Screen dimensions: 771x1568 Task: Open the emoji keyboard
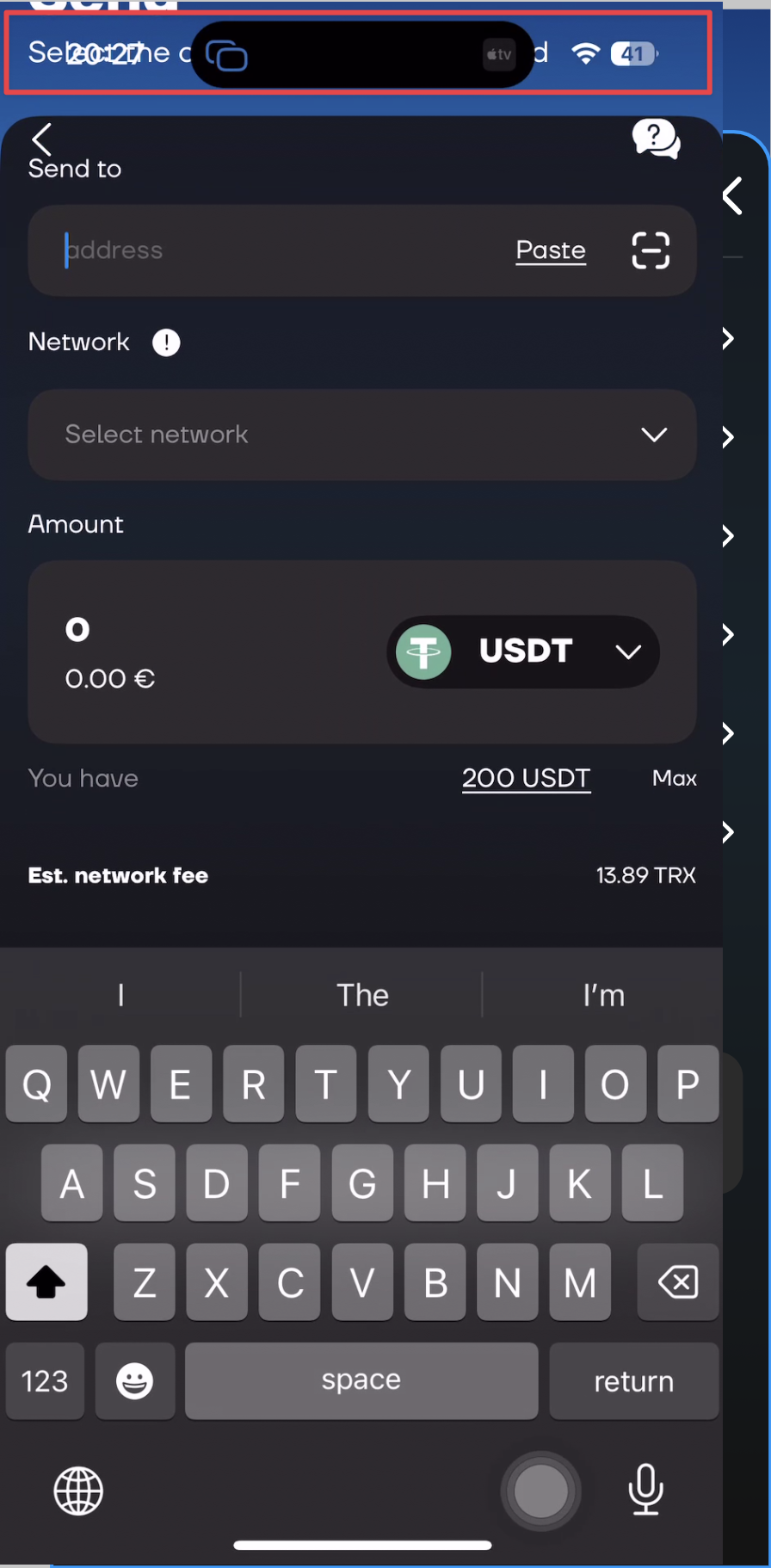[x=135, y=1381]
